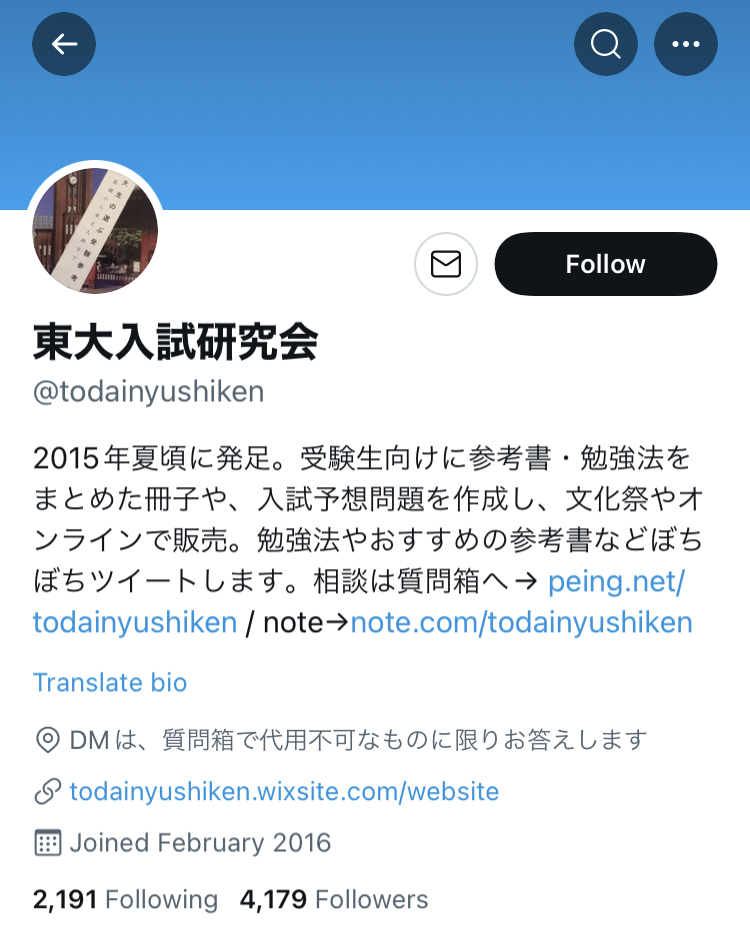This screenshot has height=933, width=750.
Task: Open todainyushiken.wixsite.com/website link
Action: click(284, 792)
